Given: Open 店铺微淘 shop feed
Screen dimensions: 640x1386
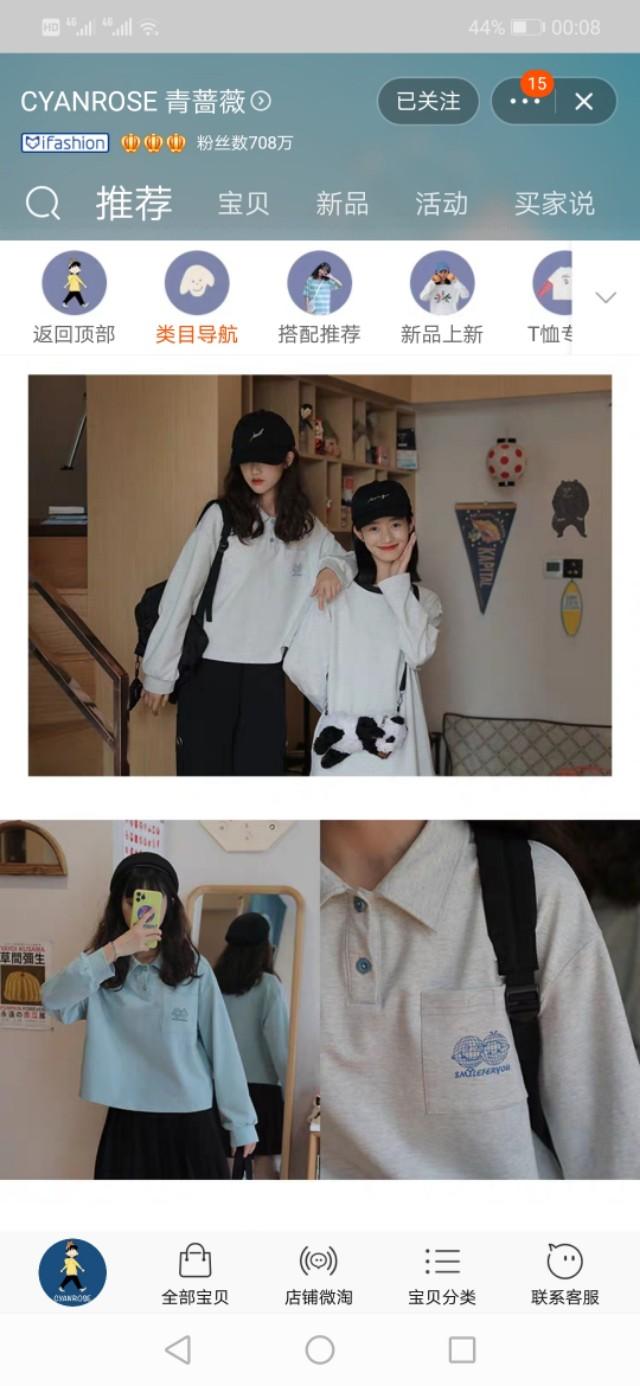Looking at the screenshot, I should 318,1274.
